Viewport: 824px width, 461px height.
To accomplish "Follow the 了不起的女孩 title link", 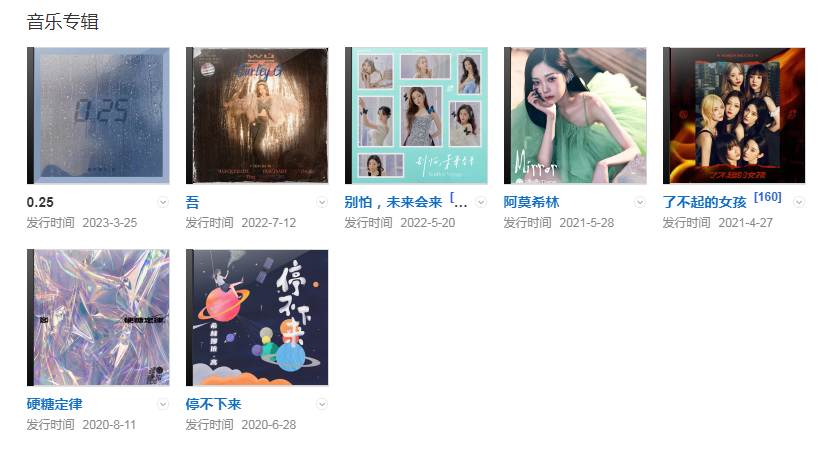I will [704, 202].
